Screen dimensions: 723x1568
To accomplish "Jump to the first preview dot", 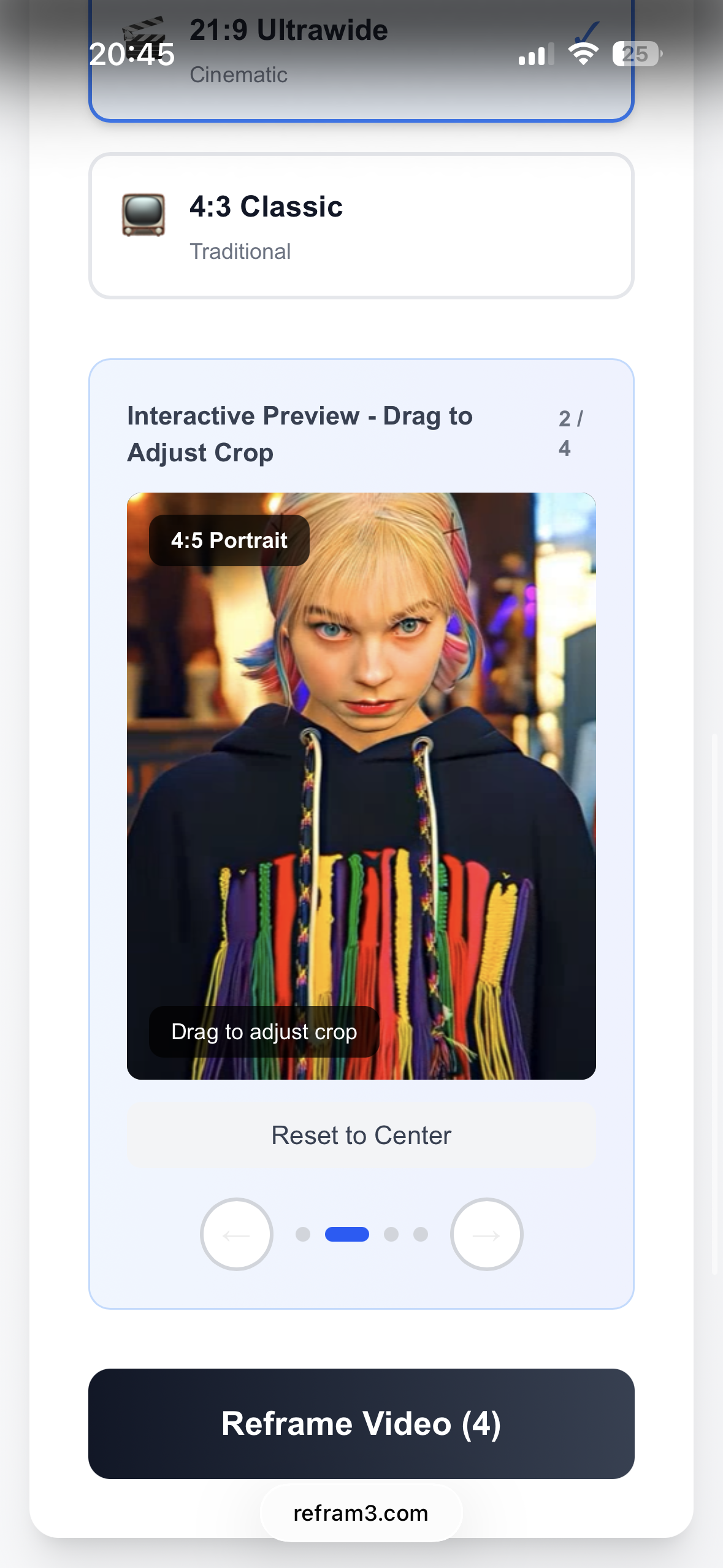I will [x=303, y=1234].
